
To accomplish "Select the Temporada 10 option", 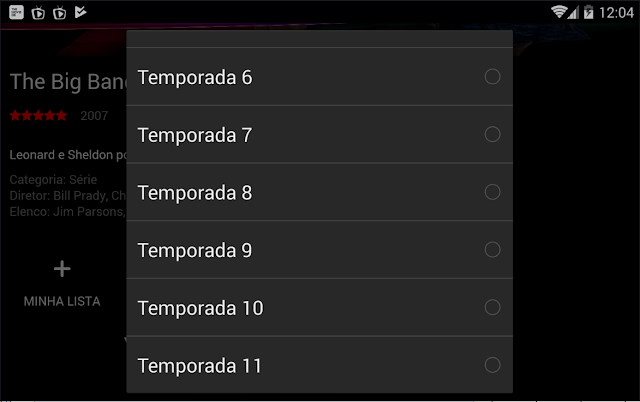I will (319, 307).
